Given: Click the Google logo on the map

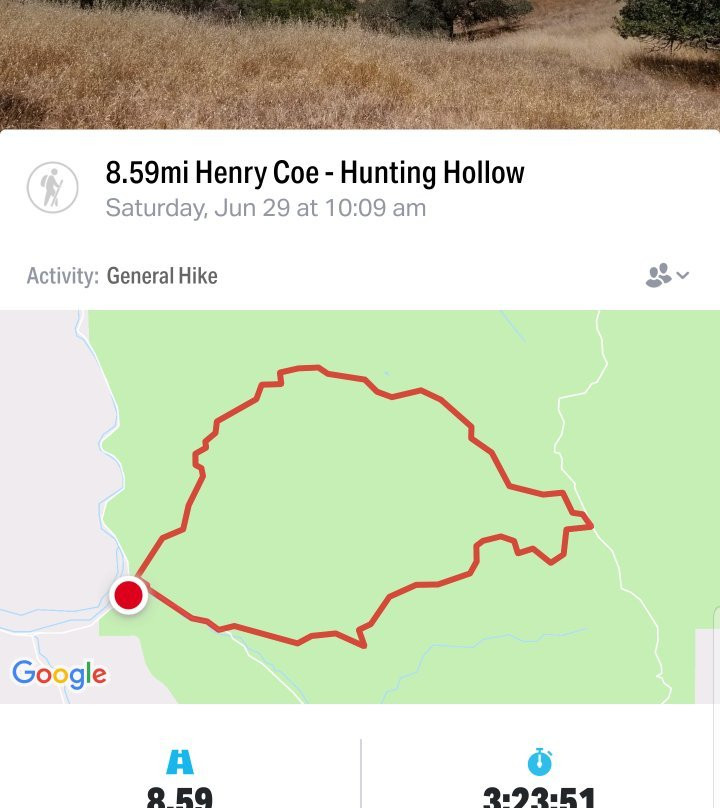Looking at the screenshot, I should pos(59,674).
